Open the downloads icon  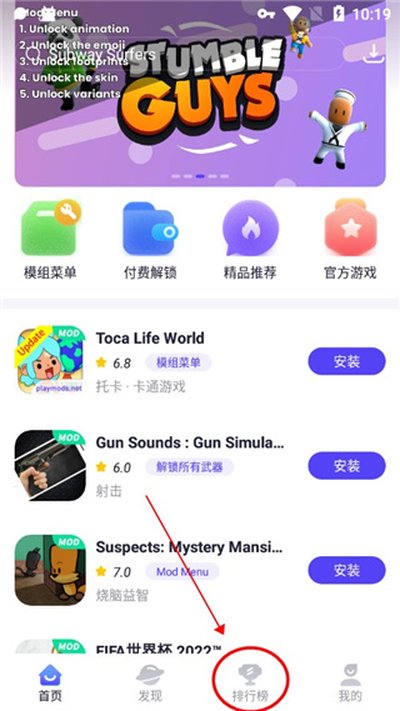tap(373, 54)
